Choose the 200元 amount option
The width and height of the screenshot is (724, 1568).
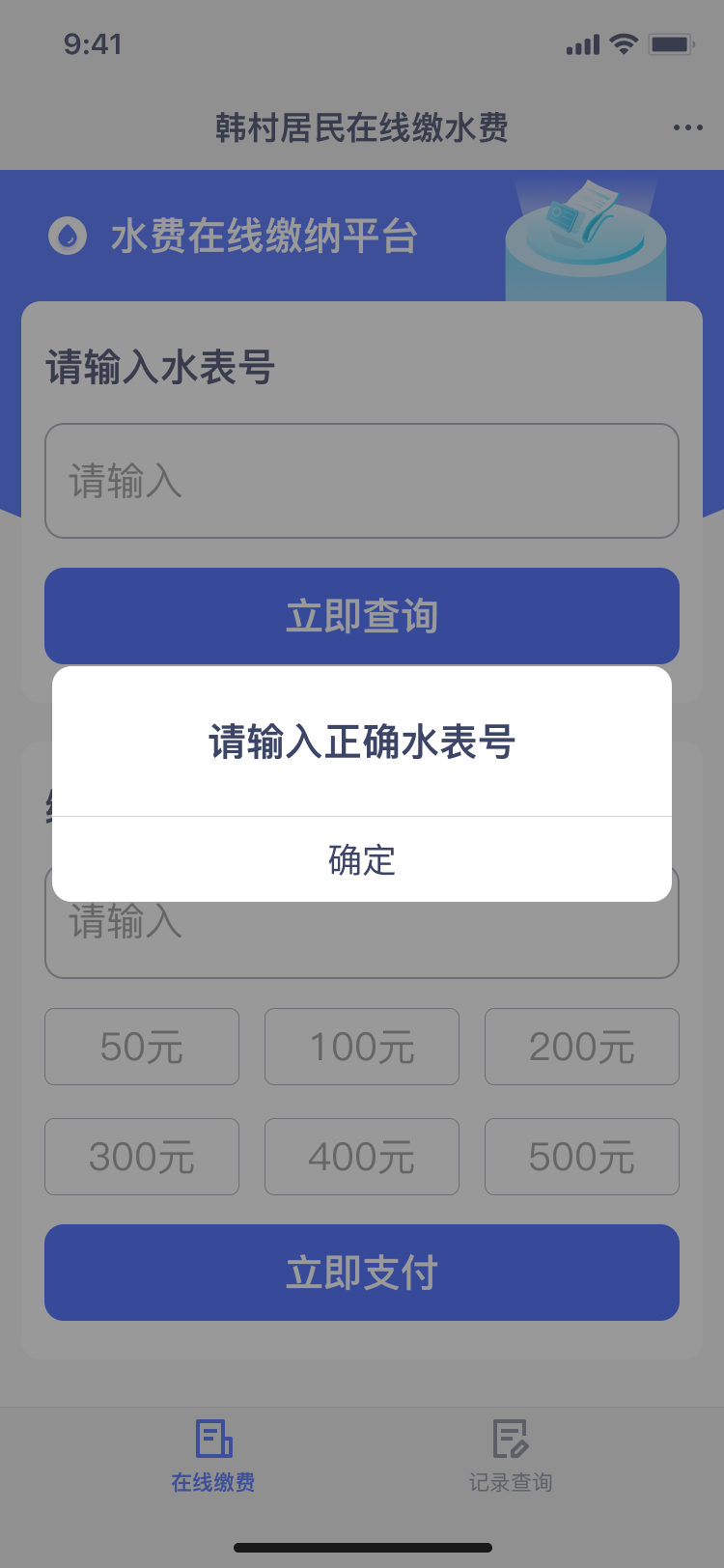click(582, 1047)
